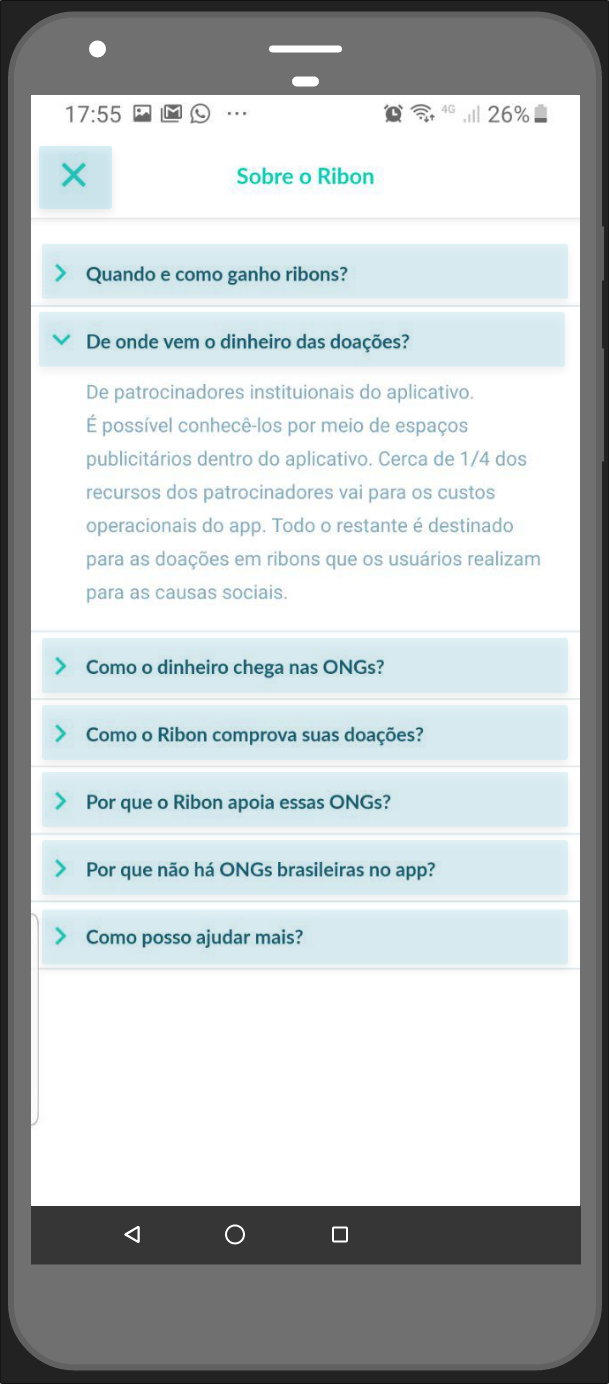Expand 'Como posso ajudar mais?'
The height and width of the screenshot is (1384, 609).
pos(305,936)
